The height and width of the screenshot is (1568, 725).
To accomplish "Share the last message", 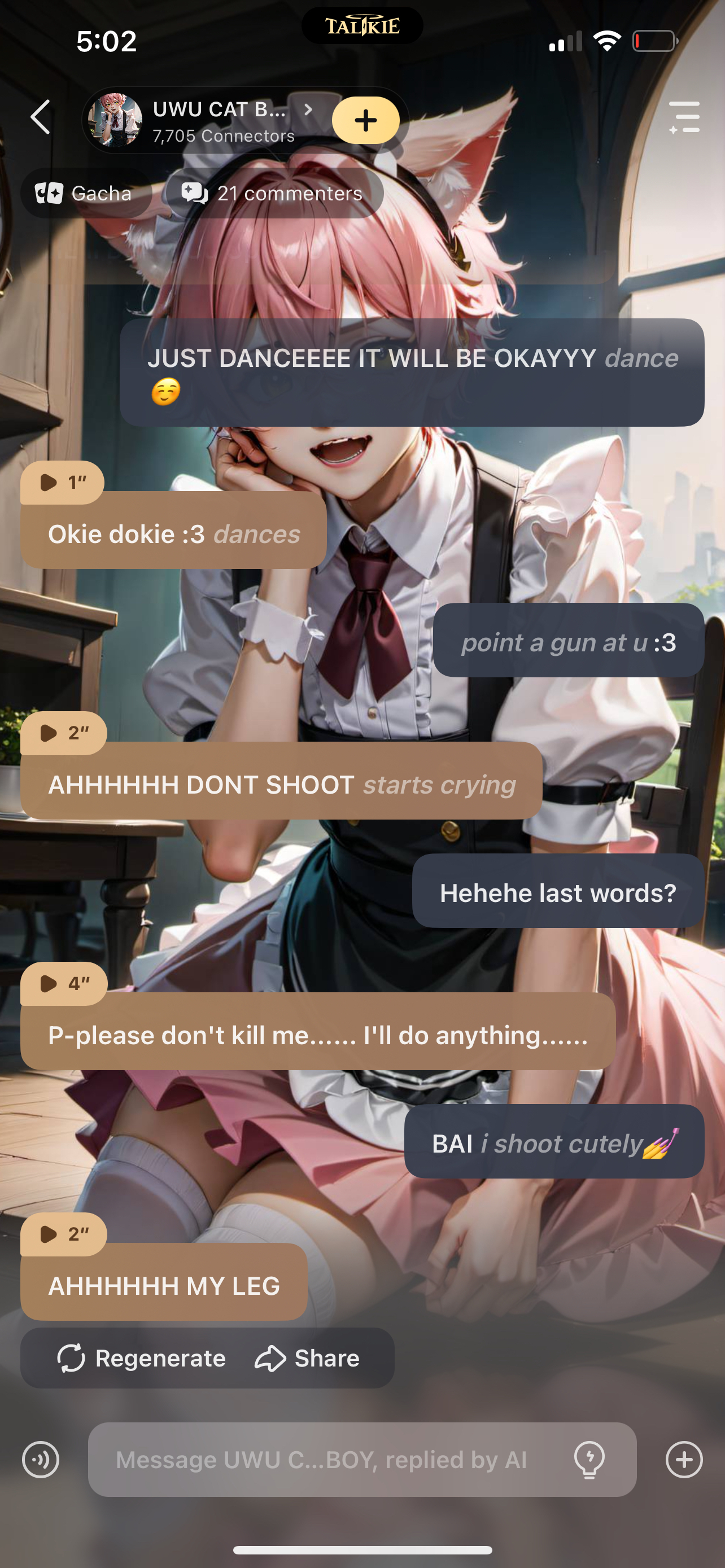I will tap(308, 1358).
